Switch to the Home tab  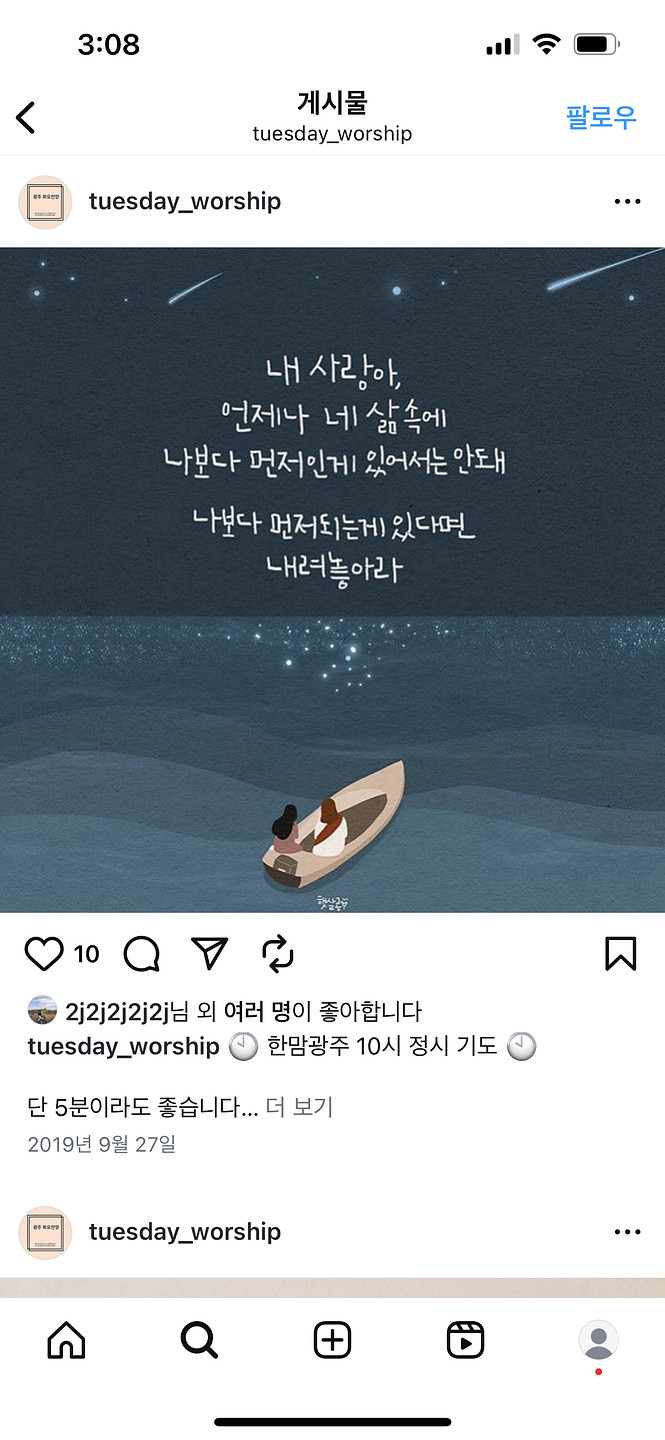66,1340
